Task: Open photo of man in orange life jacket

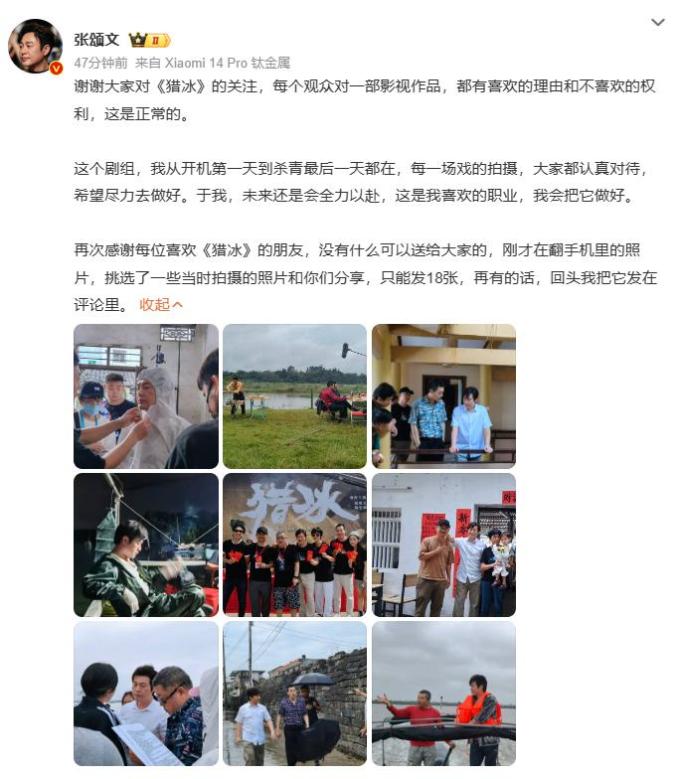Action: 443,693
